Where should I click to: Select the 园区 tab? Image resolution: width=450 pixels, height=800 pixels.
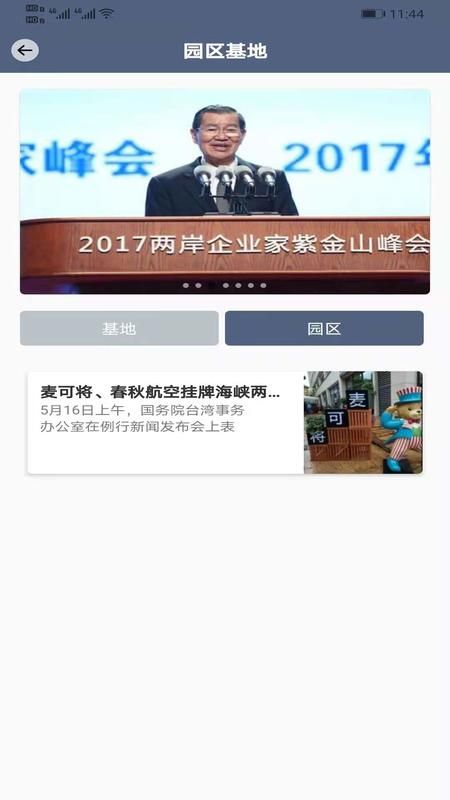(x=324, y=328)
